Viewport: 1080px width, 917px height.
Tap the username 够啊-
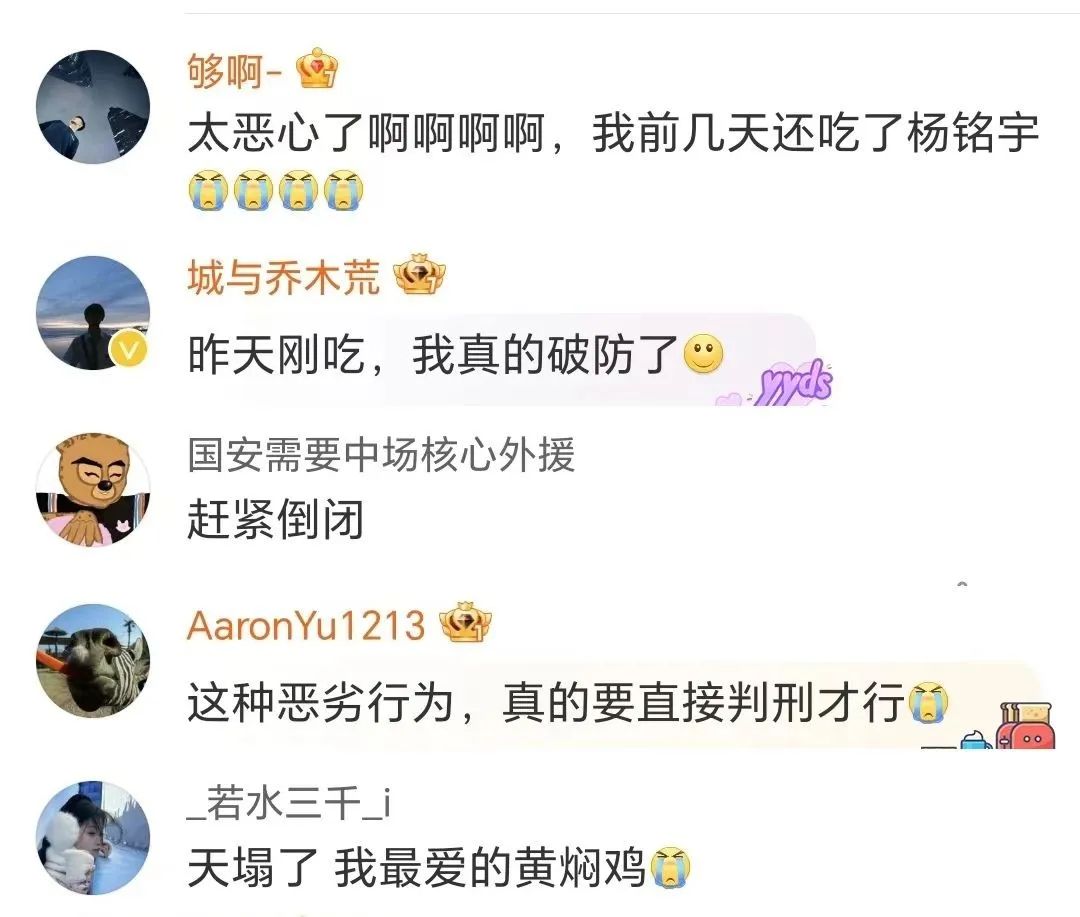pos(237,71)
